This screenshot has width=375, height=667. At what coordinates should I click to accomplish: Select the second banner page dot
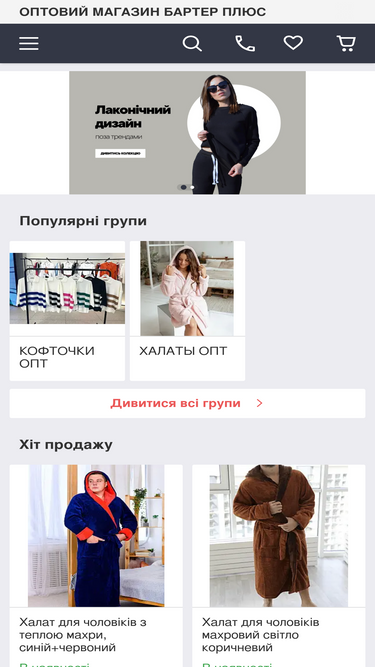(x=193, y=187)
